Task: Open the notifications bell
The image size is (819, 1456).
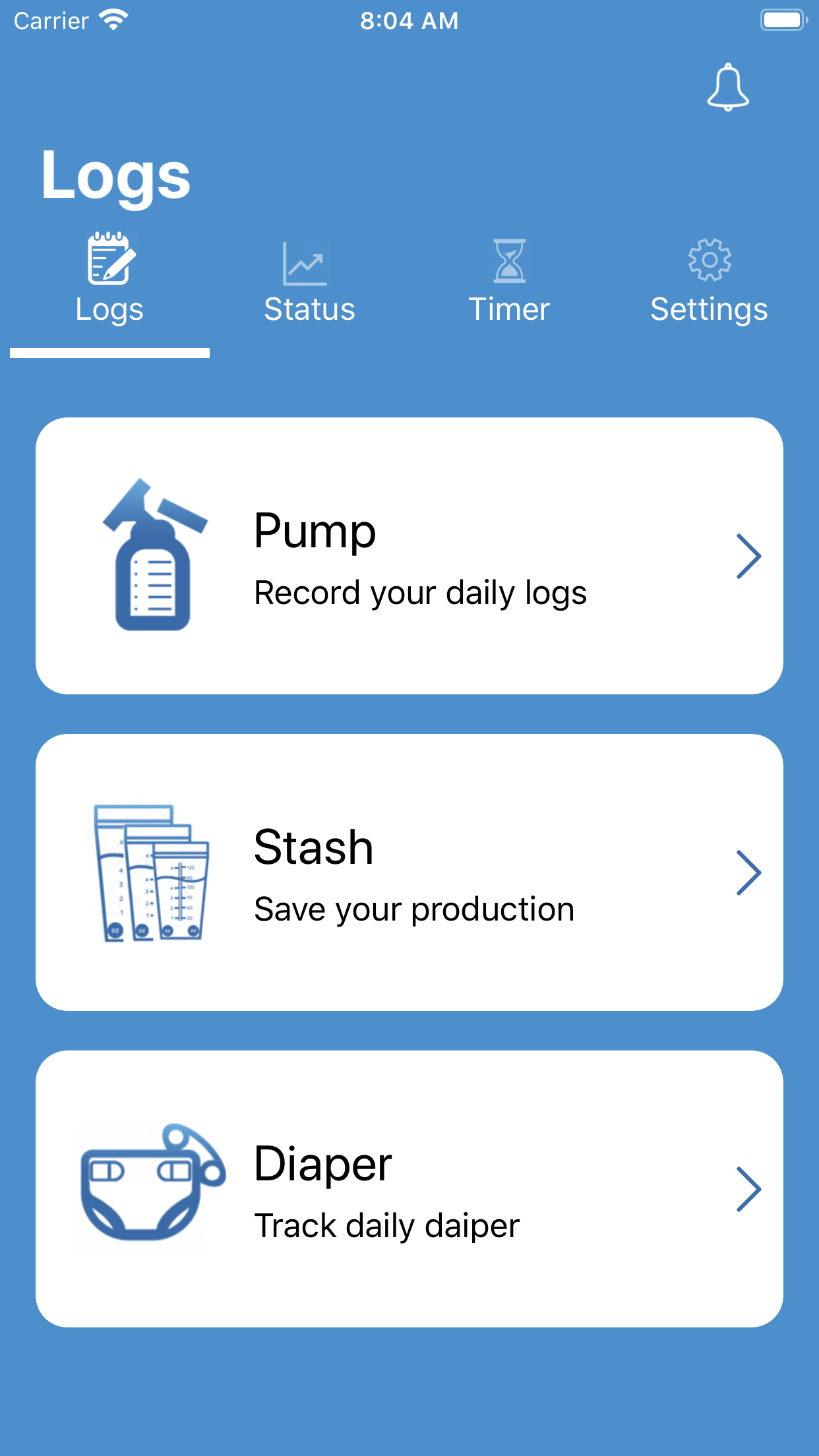Action: (728, 88)
